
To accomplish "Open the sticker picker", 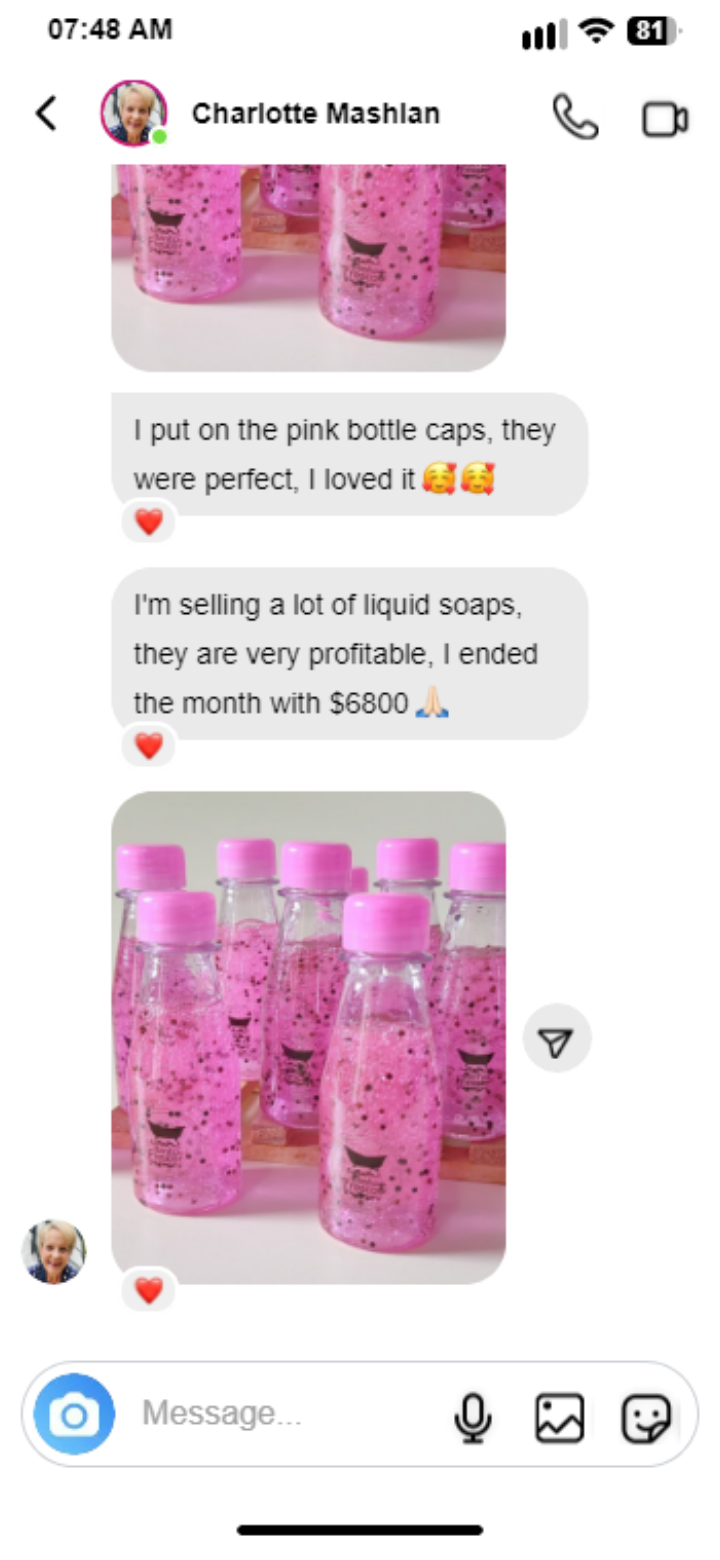I will coord(646,1418).
